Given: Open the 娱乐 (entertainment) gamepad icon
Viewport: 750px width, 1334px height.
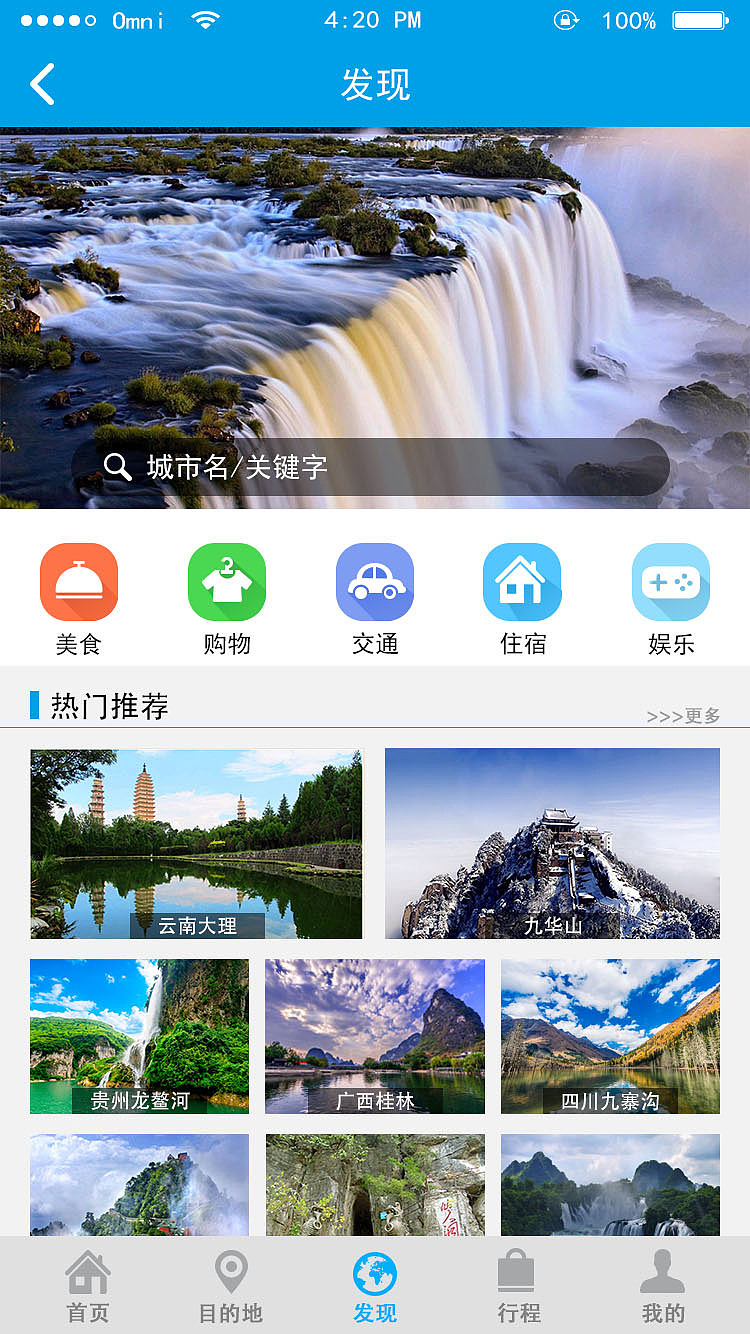Looking at the screenshot, I should click(x=670, y=582).
